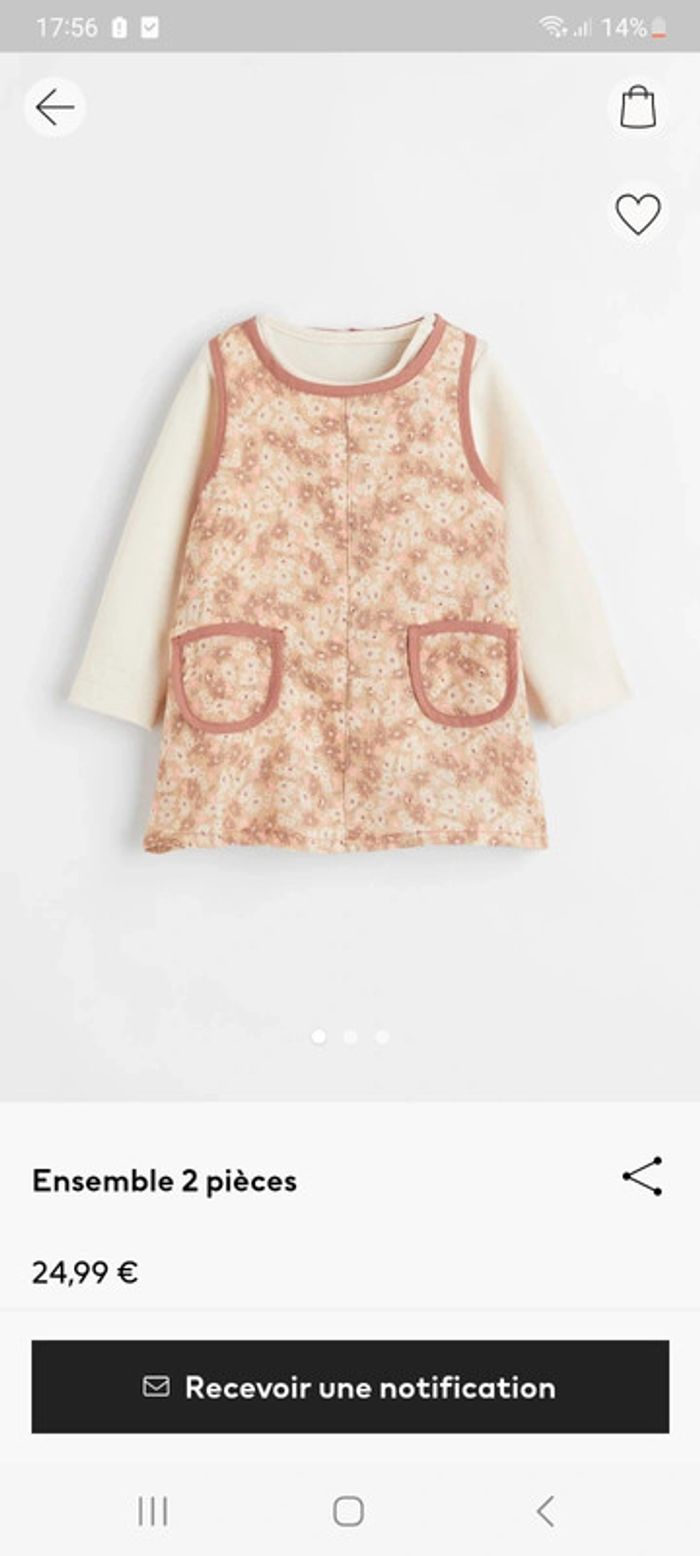Tap Recevoir une notification button
700x1556 pixels.
(x=350, y=1387)
